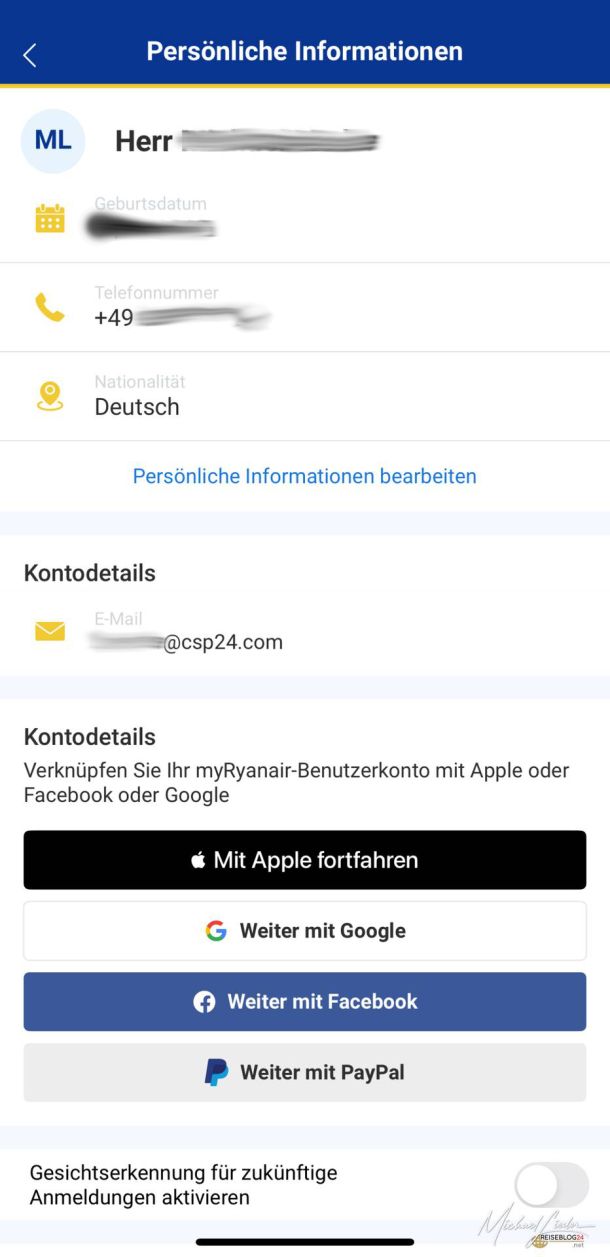The image size is (610, 1257).
Task: Enable Gesichtserkennung for future logins
Action: [x=551, y=1185]
